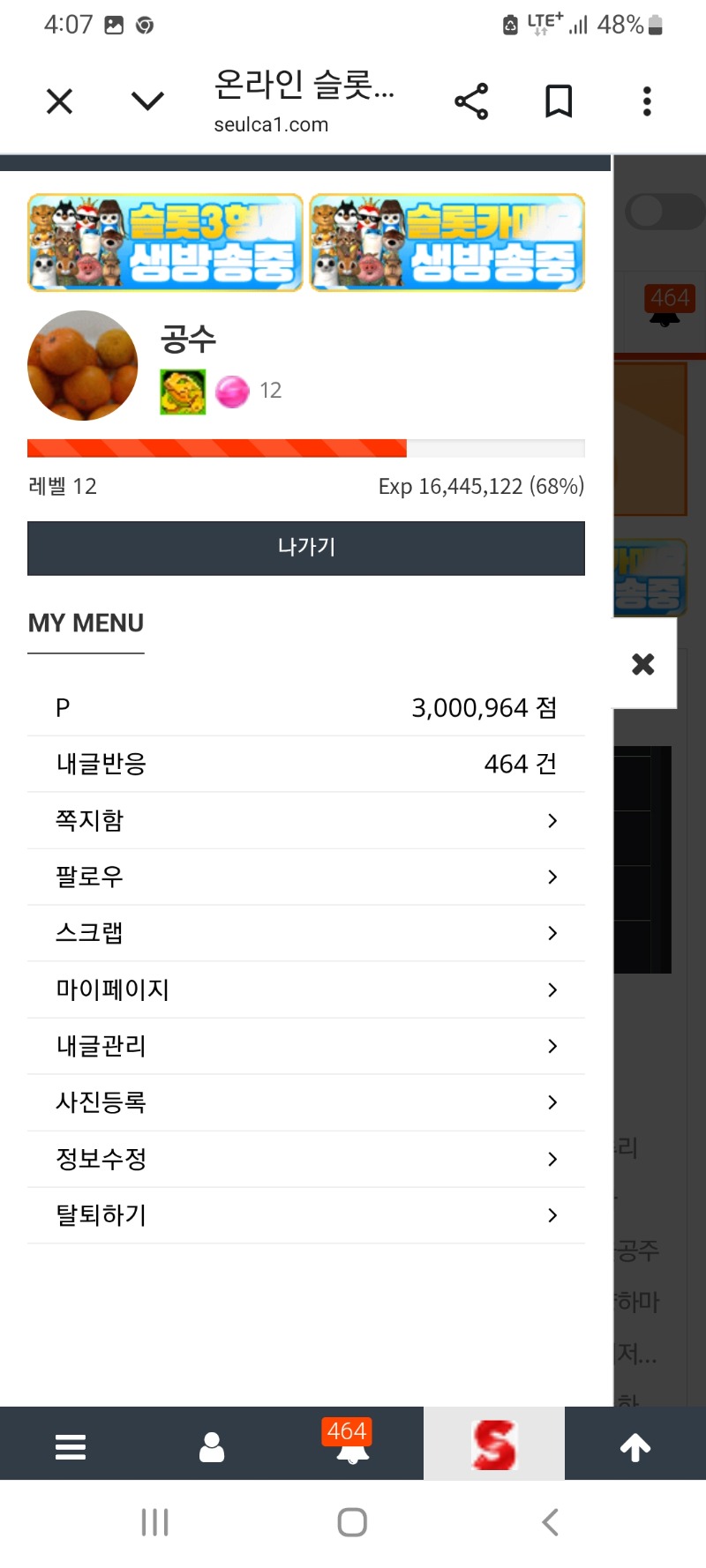Open 마이페이지
The height and width of the screenshot is (1568, 706).
pyautogui.click(x=305, y=989)
